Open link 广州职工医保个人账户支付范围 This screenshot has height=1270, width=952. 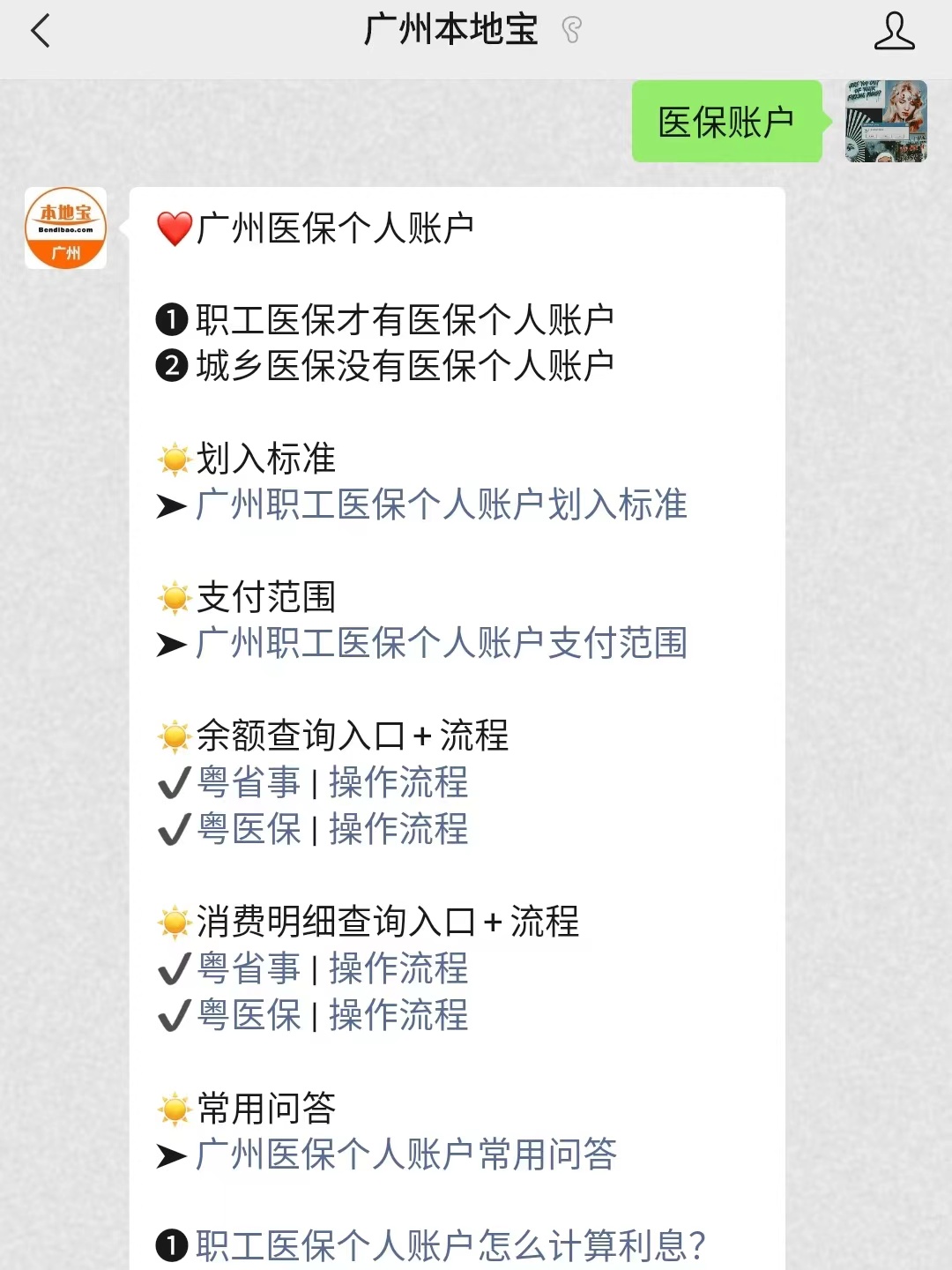[441, 645]
